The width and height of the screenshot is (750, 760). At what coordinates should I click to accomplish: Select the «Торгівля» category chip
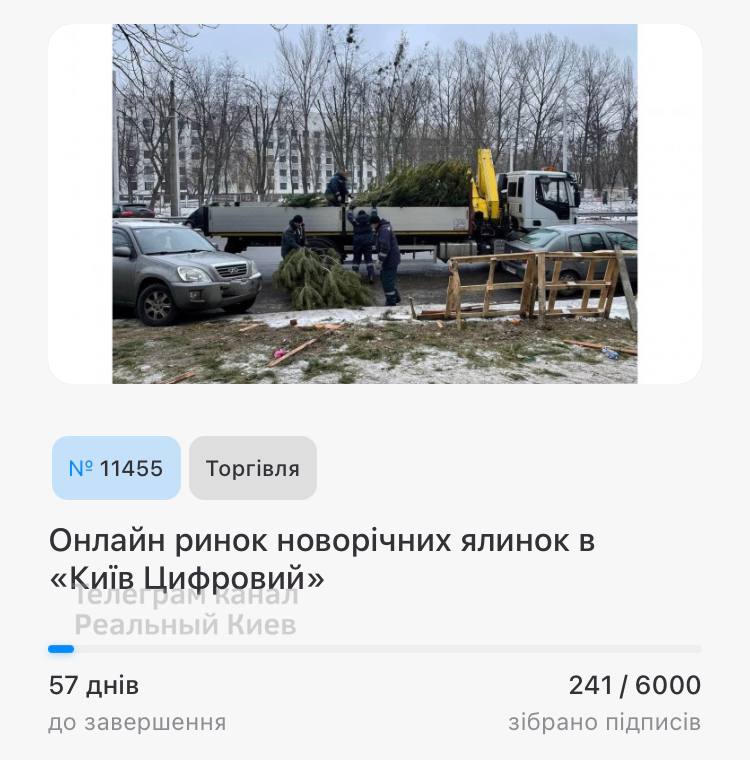pyautogui.click(x=253, y=468)
